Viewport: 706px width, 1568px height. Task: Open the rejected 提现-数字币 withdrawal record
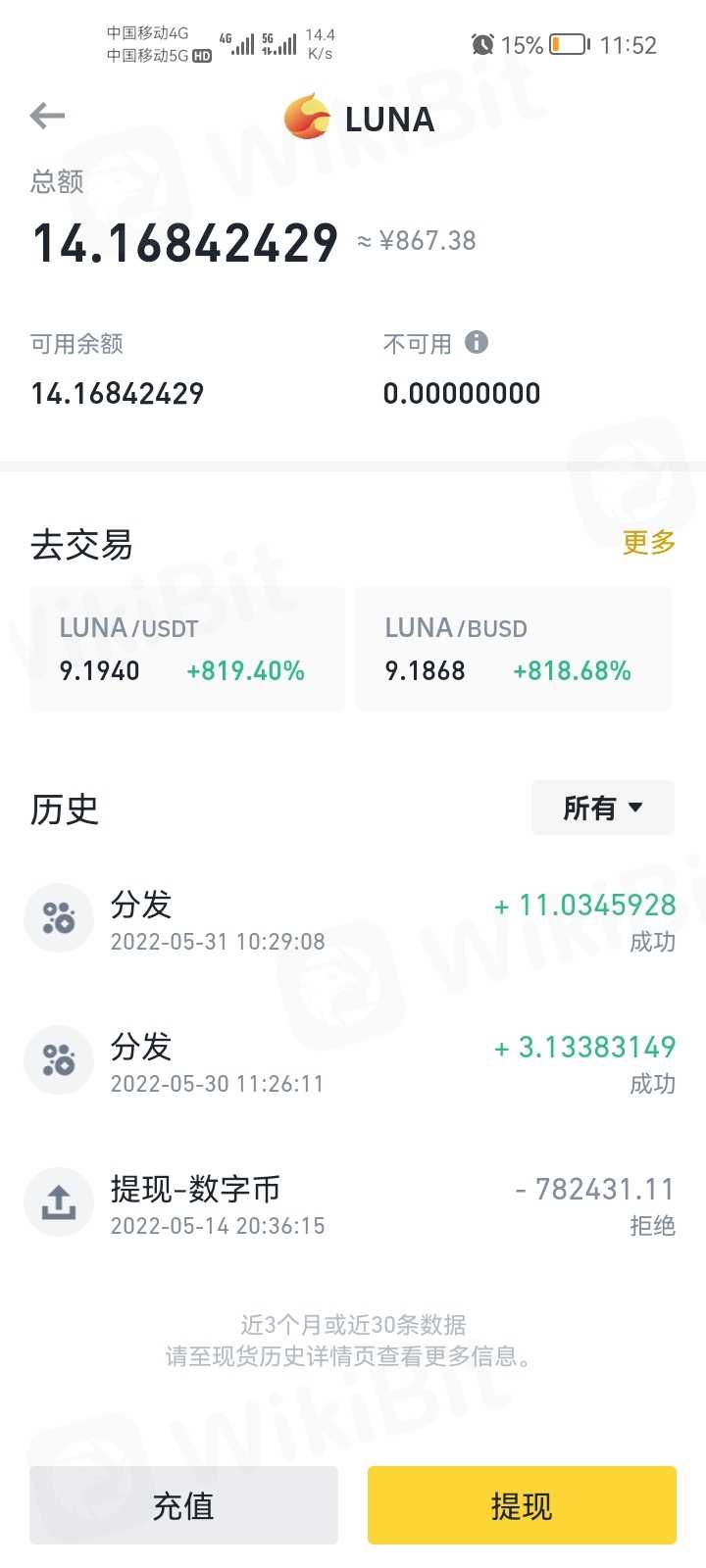pos(351,1203)
